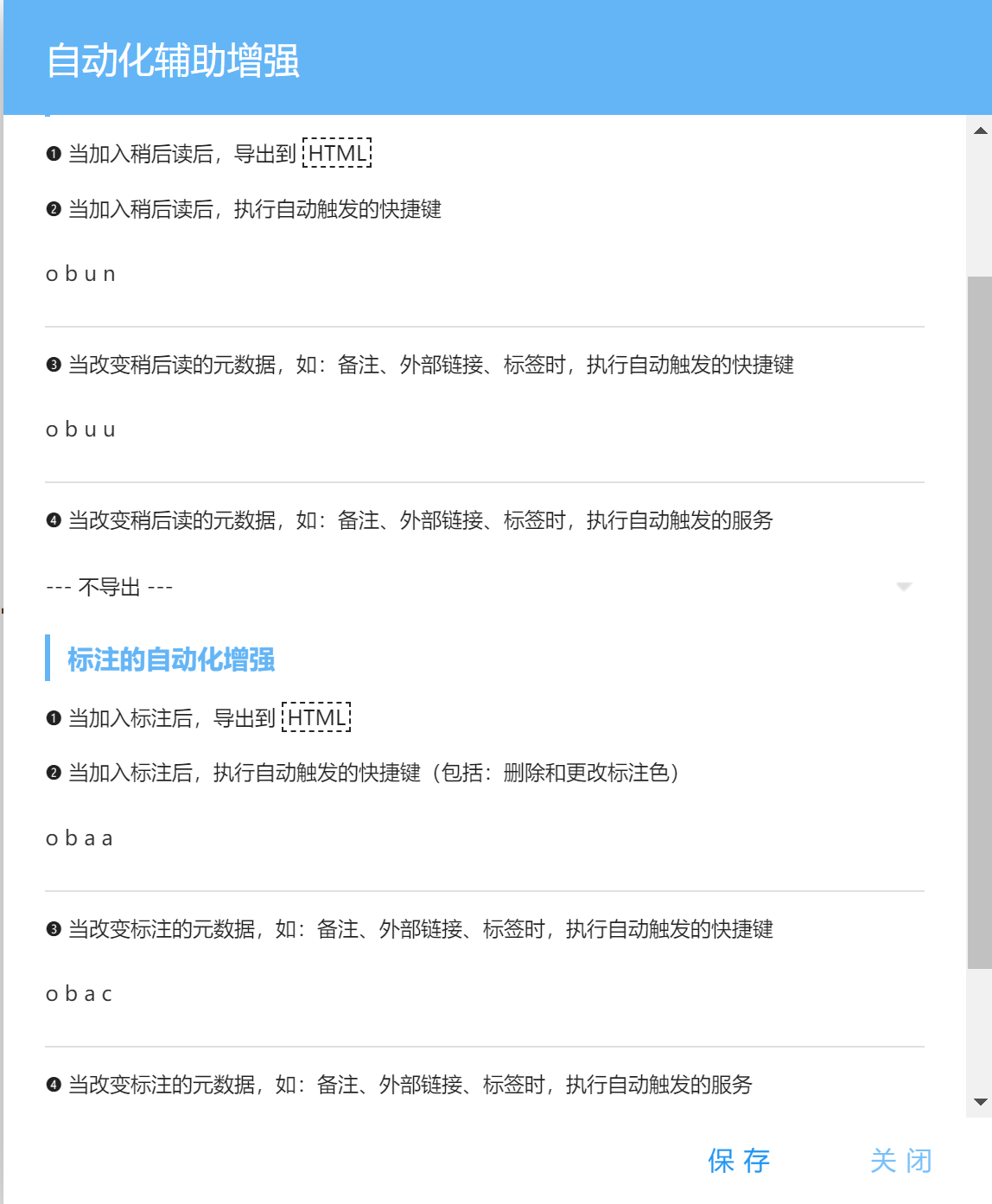Open the HTML export format selector for 稍后读

pos(336,153)
